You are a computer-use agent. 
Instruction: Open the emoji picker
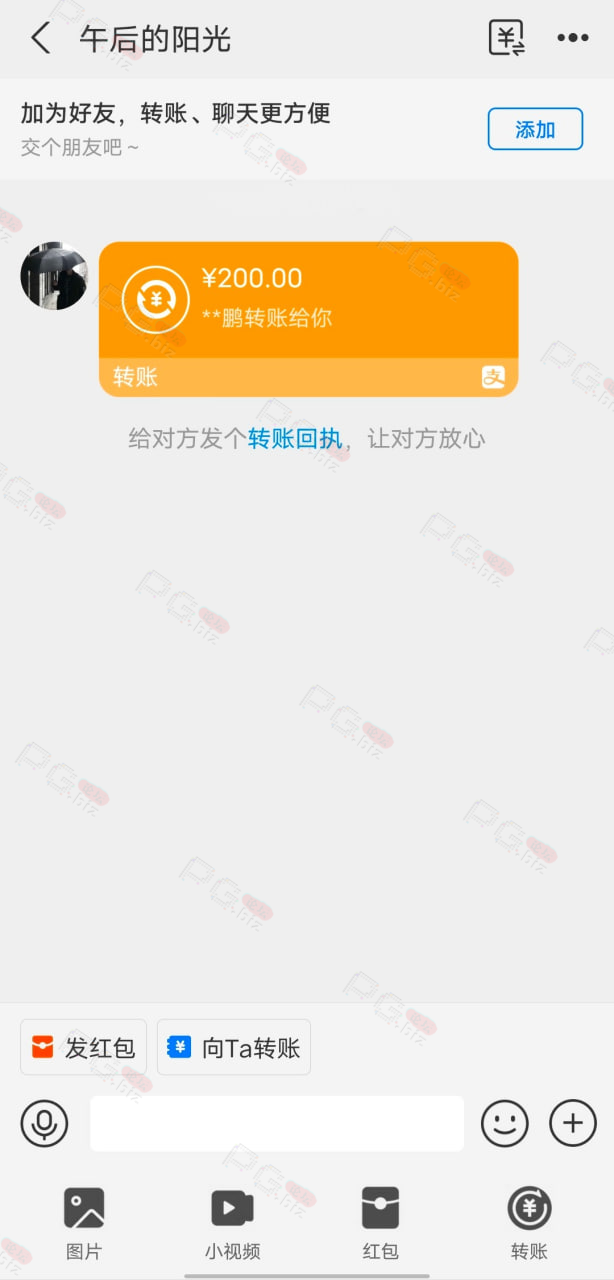pyautogui.click(x=504, y=1123)
